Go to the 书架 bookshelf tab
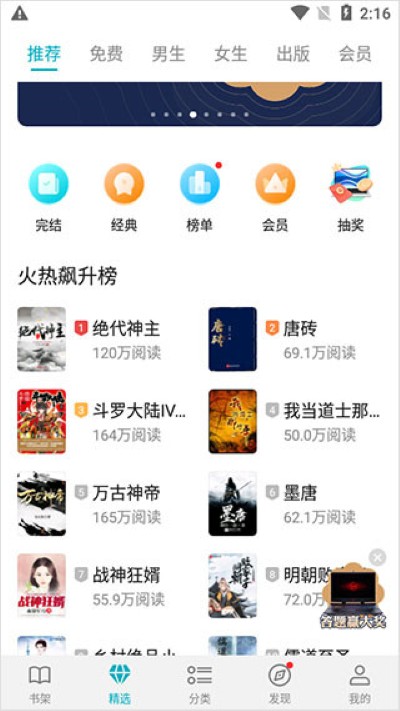The width and height of the screenshot is (400, 711). click(x=40, y=684)
